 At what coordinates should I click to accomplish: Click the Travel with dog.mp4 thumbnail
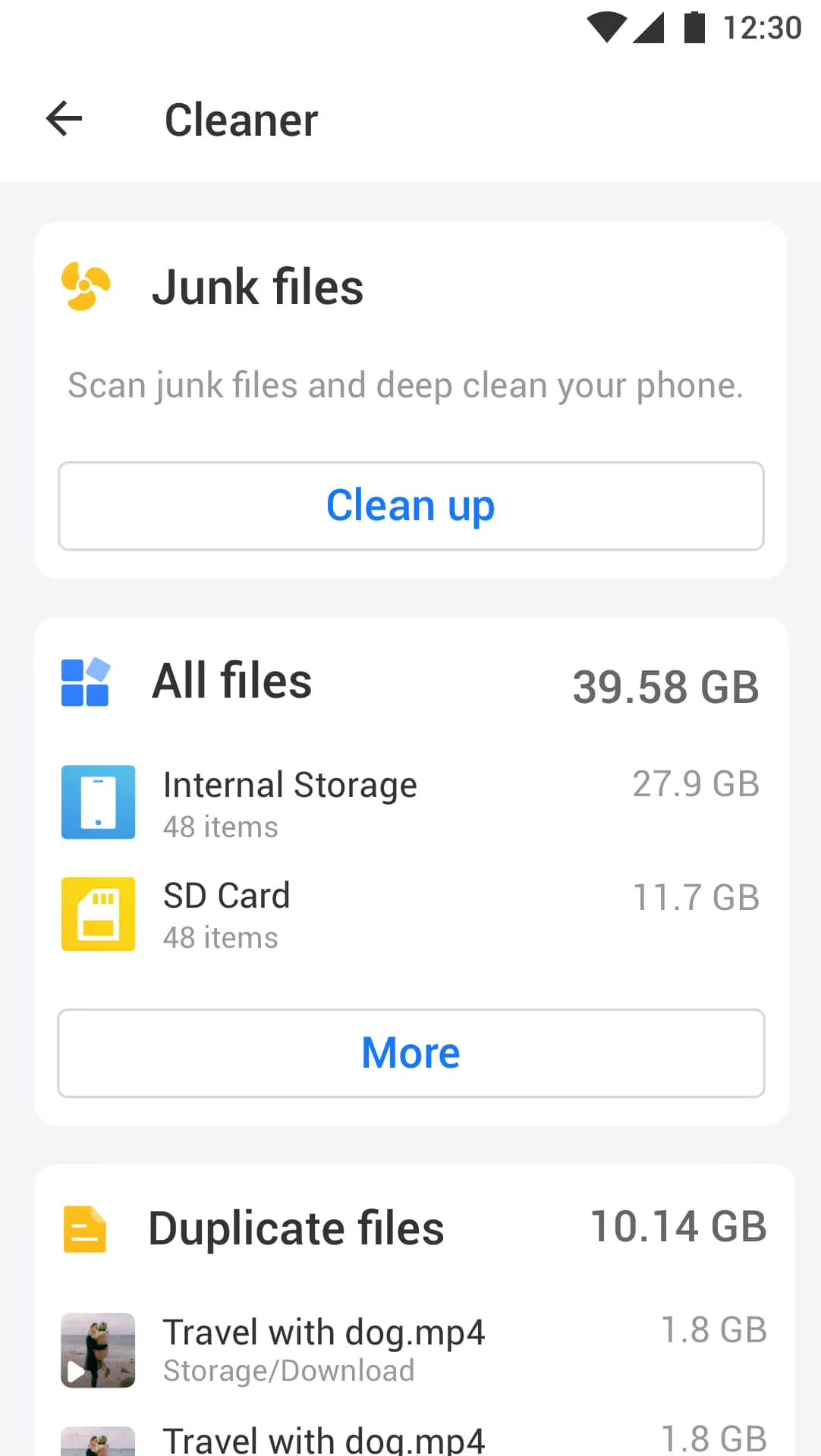(x=97, y=1349)
